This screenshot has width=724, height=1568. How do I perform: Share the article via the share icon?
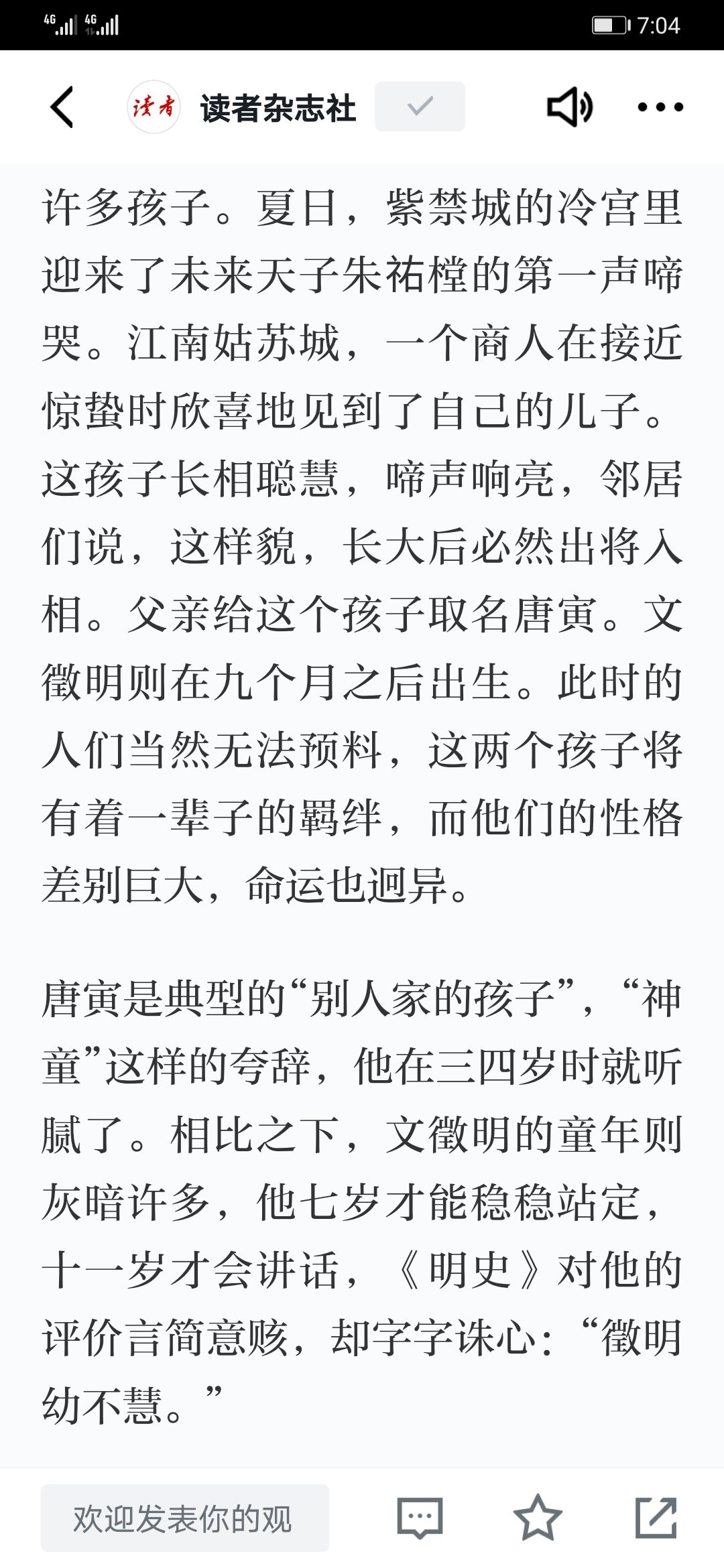click(656, 1517)
